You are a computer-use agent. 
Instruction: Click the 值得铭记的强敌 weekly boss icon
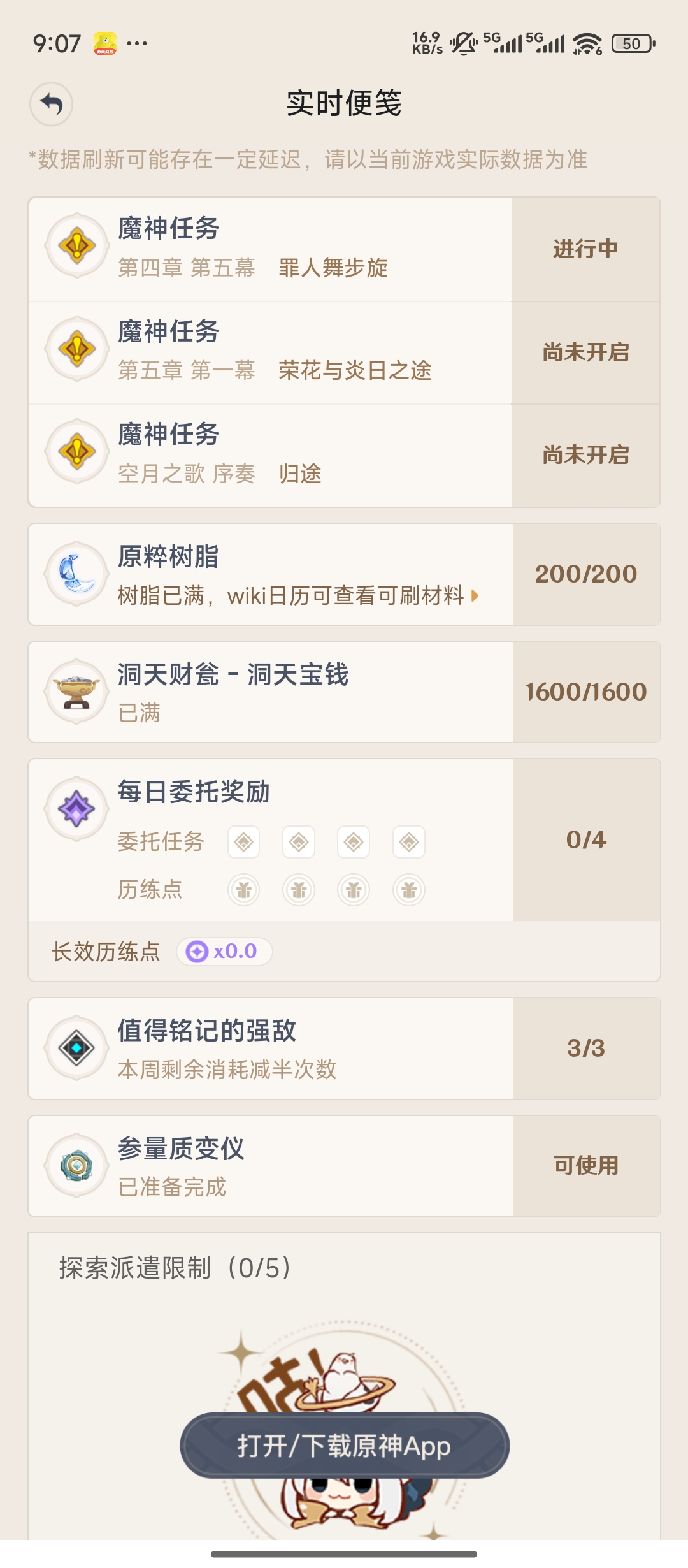tap(76, 1049)
